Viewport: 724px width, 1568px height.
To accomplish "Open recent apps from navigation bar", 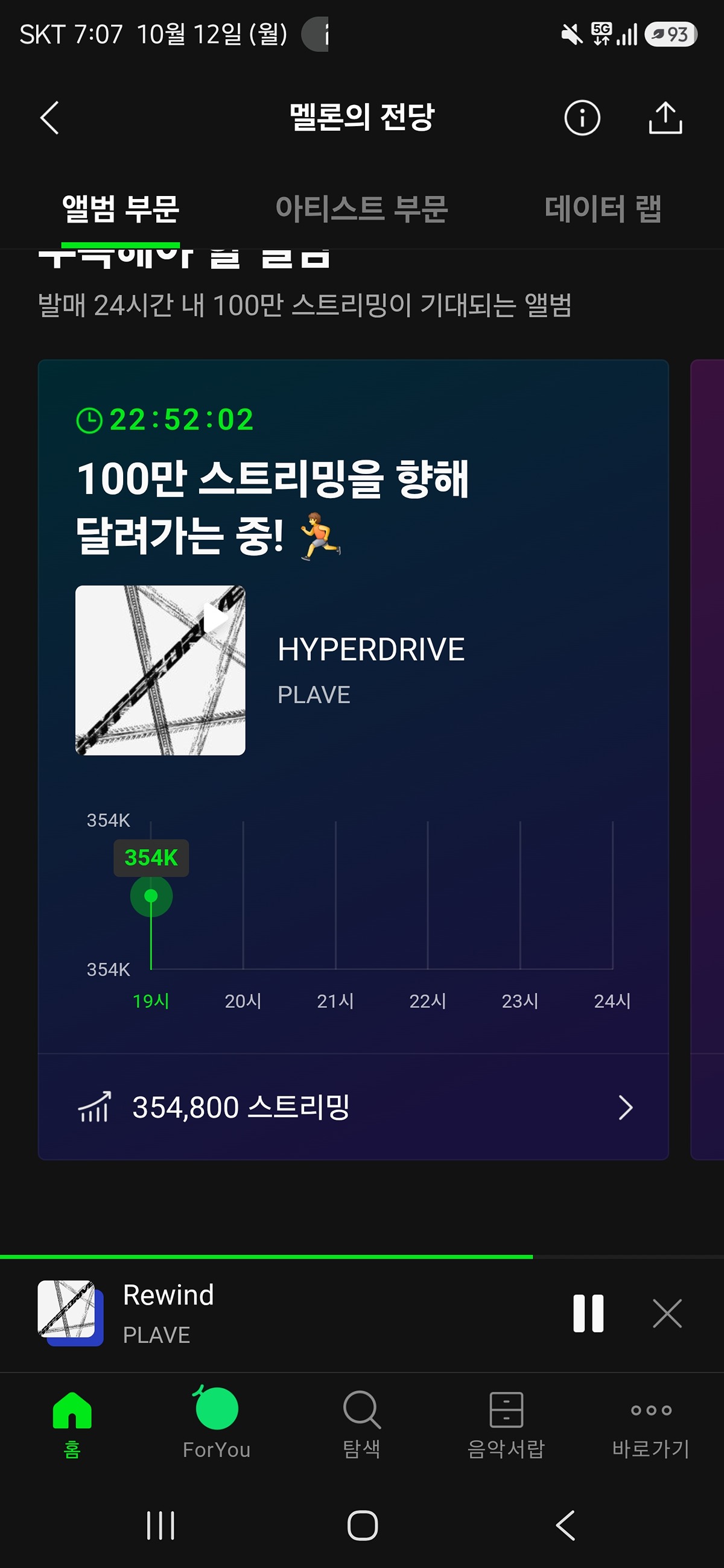I will [x=160, y=1525].
